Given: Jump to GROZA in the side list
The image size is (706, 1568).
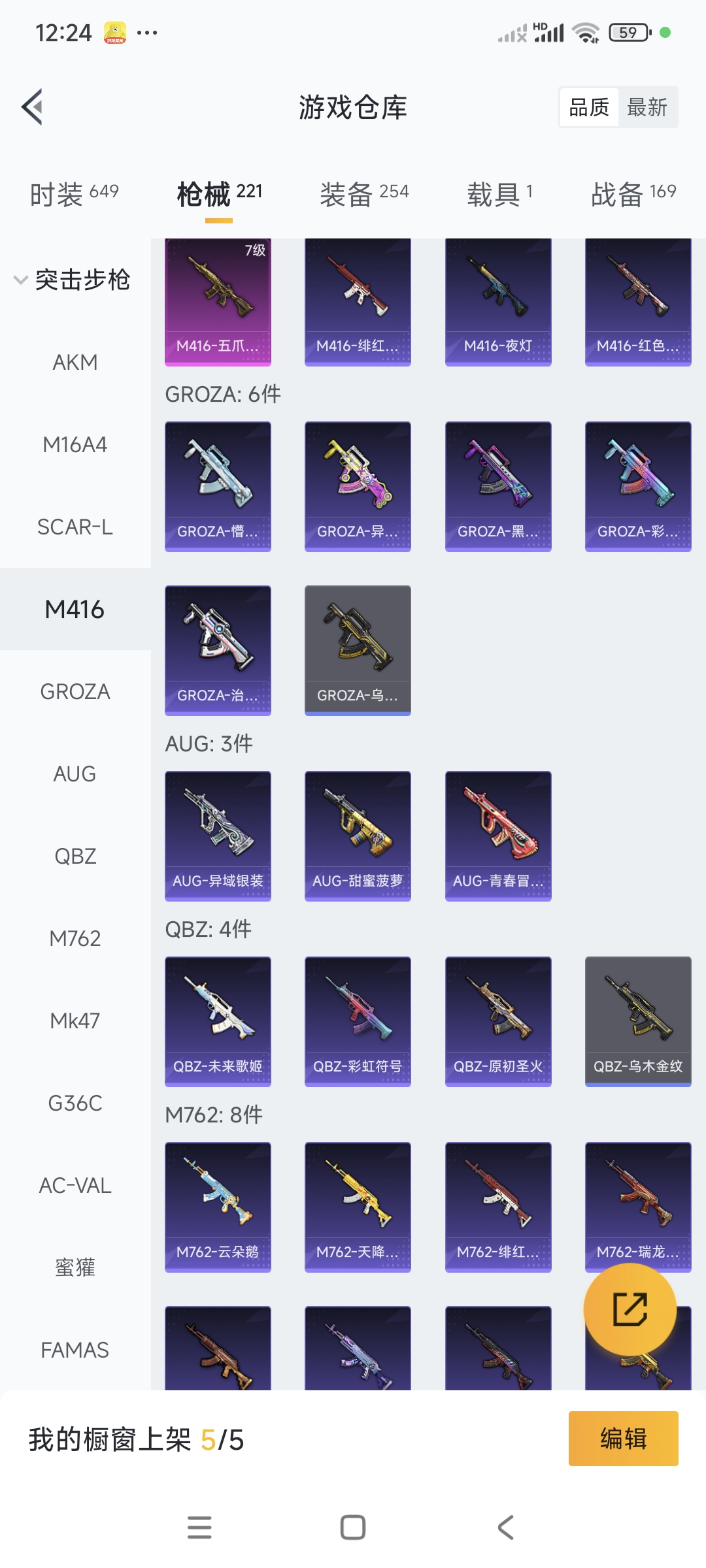Looking at the screenshot, I should pos(75,691).
